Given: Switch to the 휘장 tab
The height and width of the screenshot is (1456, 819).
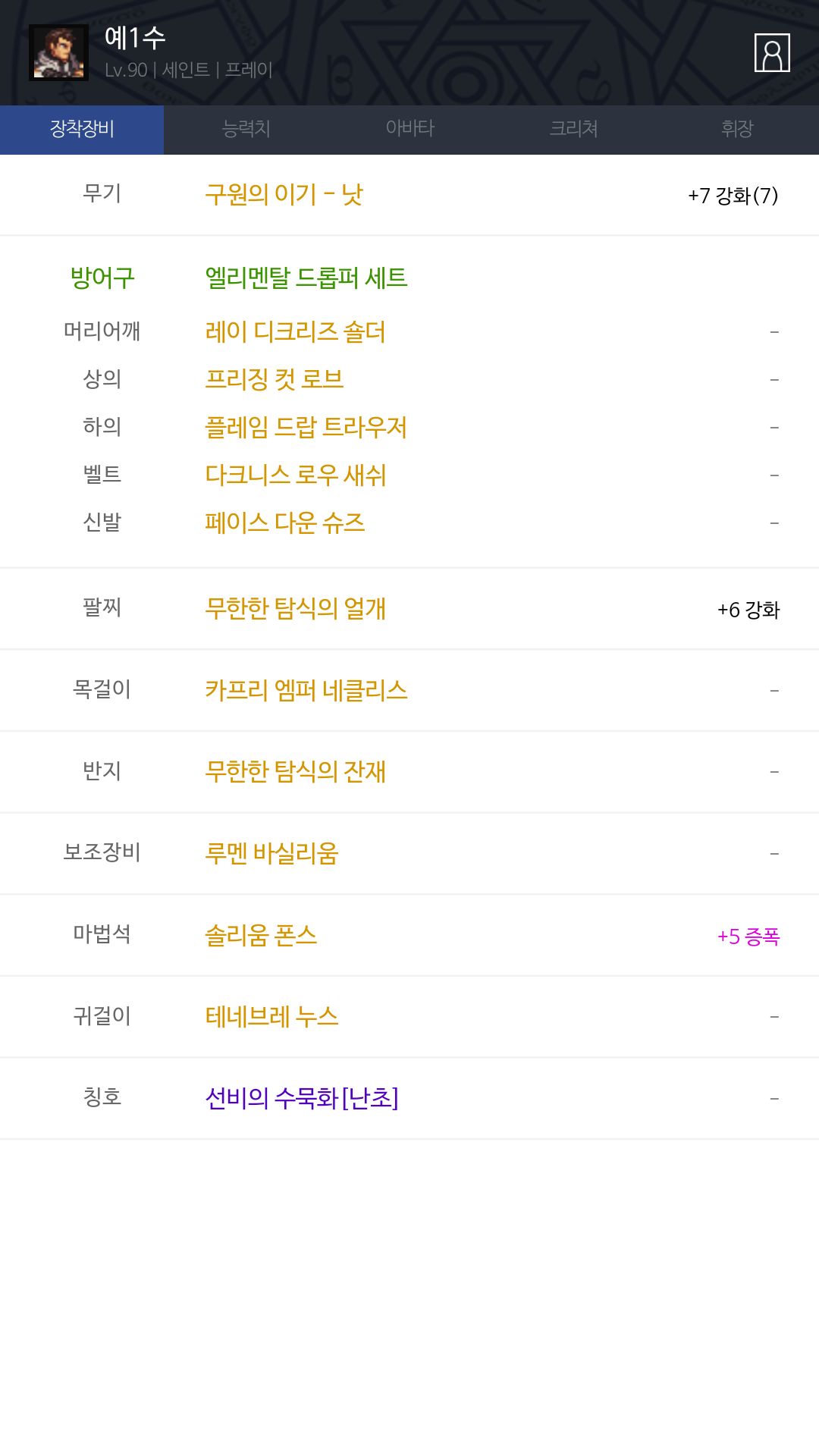Looking at the screenshot, I should click(737, 129).
